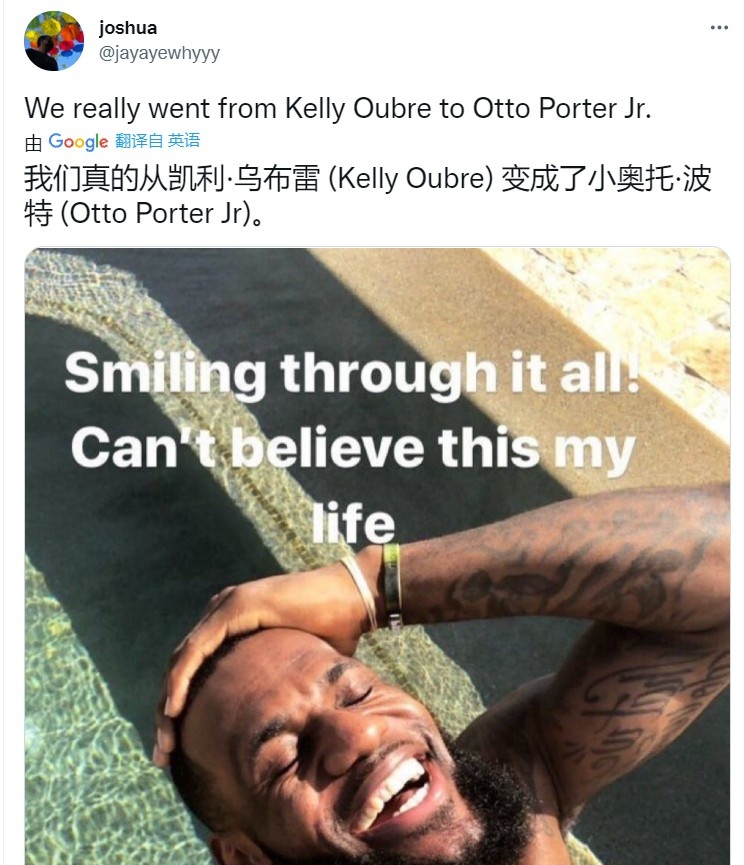744x865 pixels.
Task: Open the @jayayewhyyy profile handle
Action: (x=159, y=53)
